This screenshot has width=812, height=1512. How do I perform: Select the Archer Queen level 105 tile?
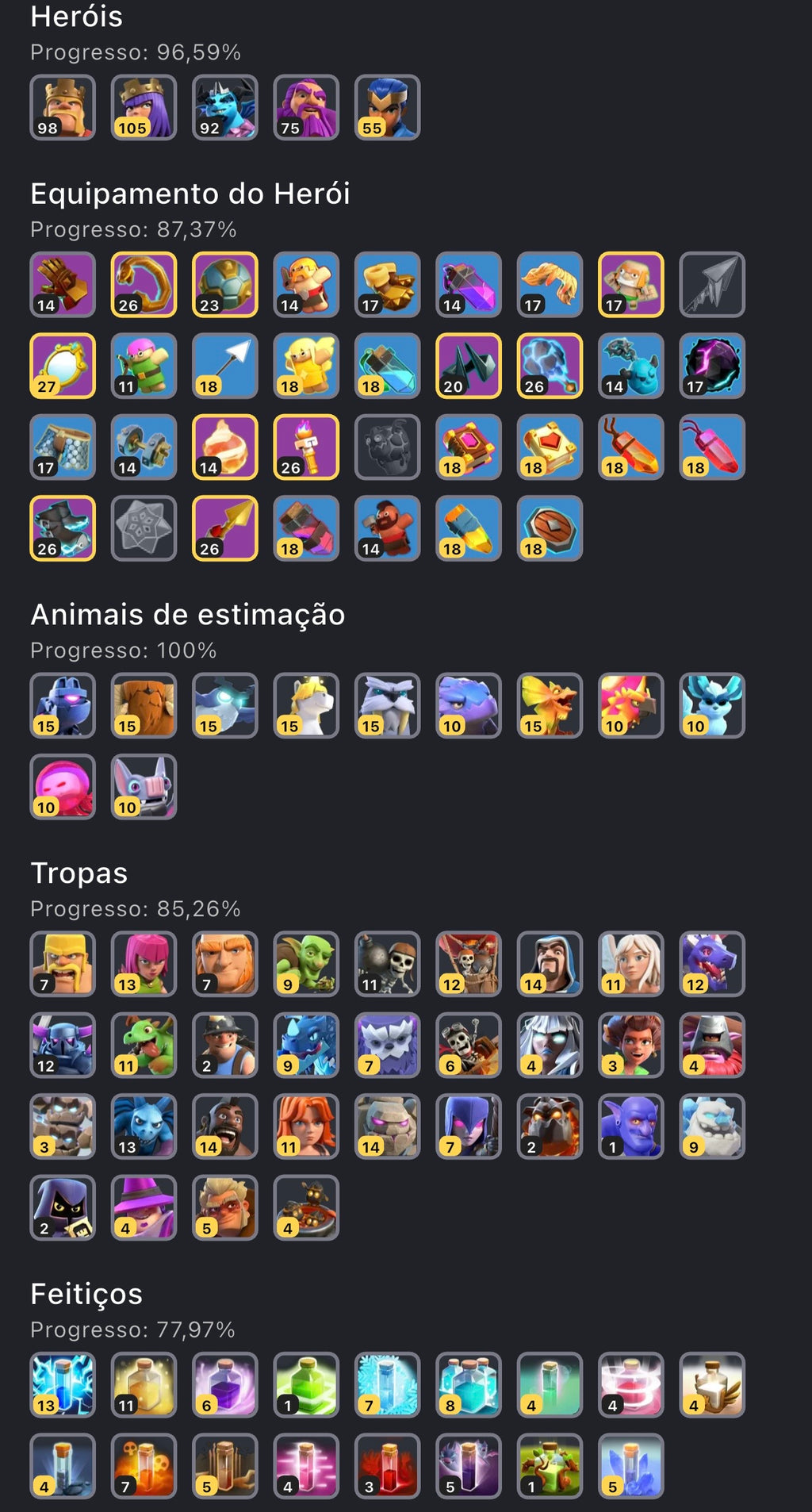pos(144,107)
